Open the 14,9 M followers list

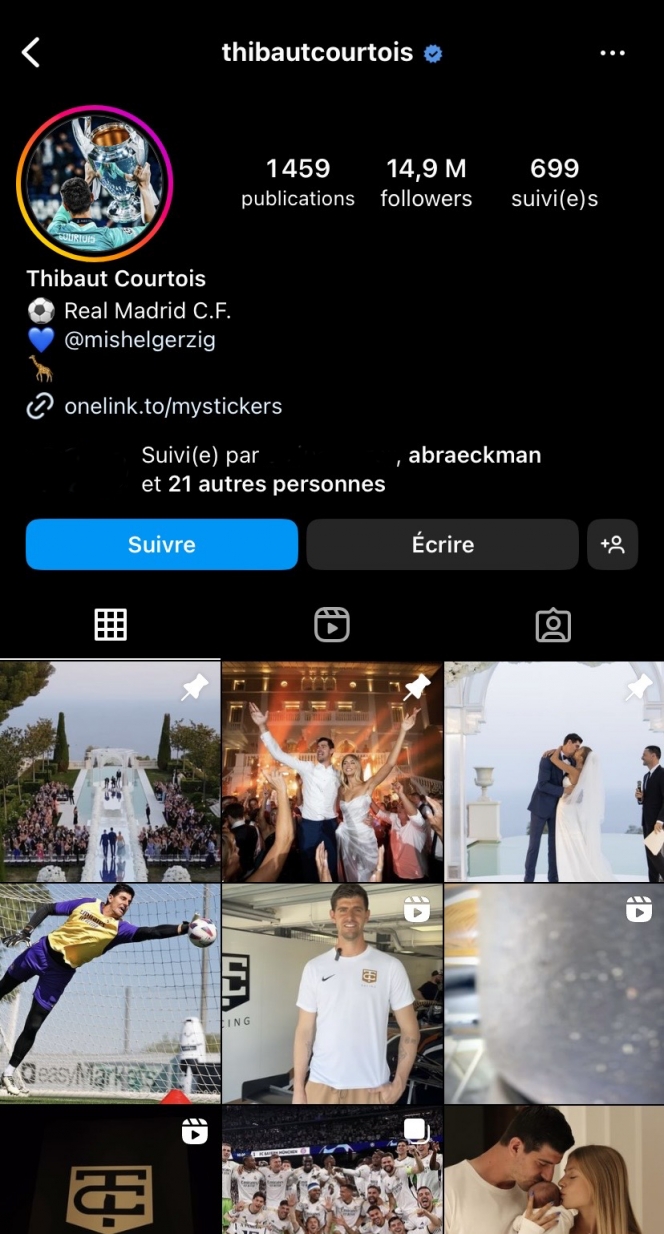coord(426,182)
